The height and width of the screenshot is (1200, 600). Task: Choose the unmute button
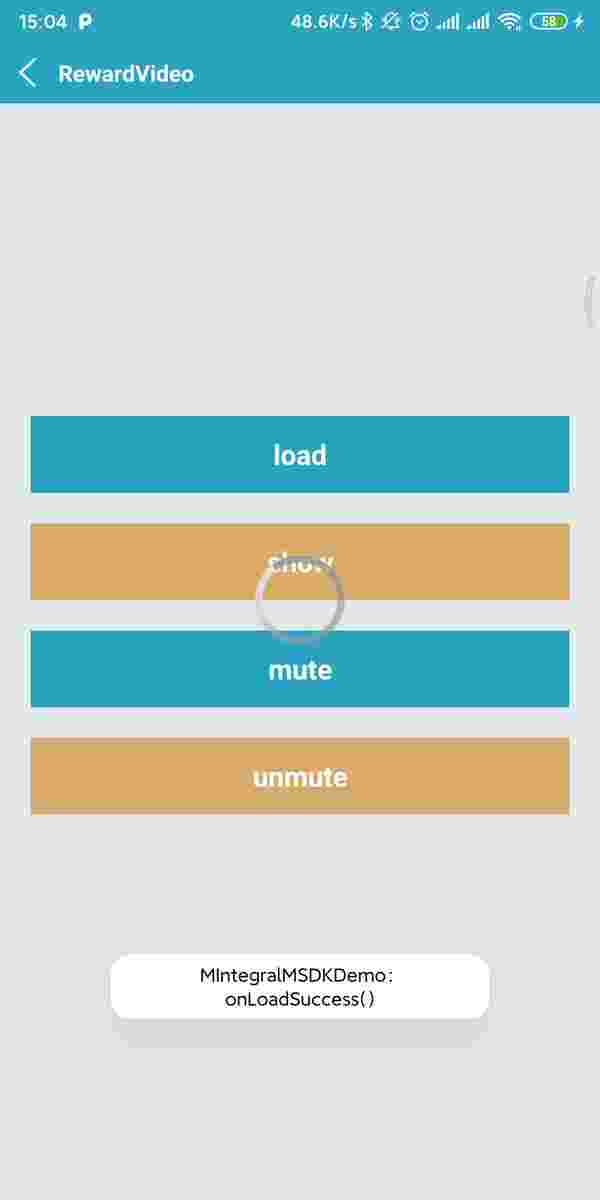pos(300,776)
